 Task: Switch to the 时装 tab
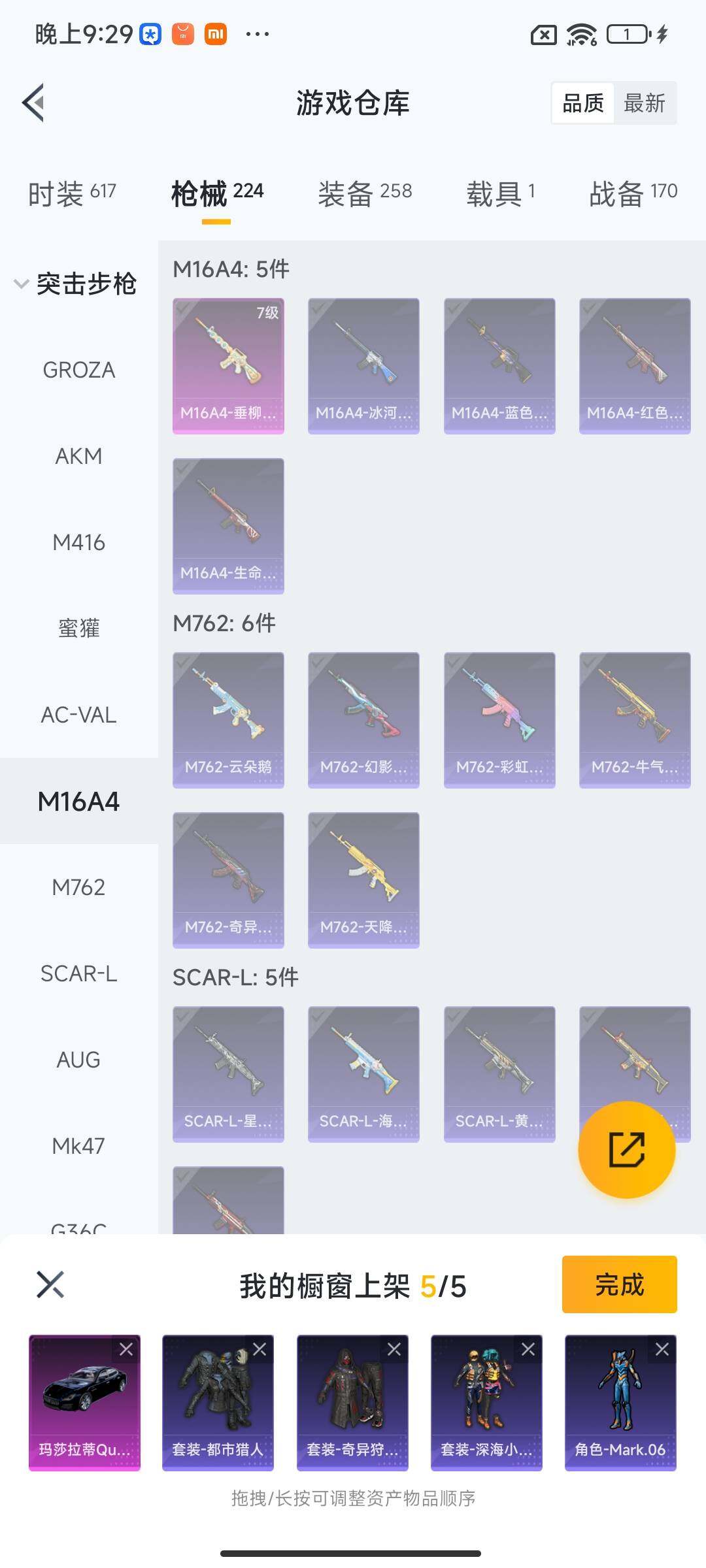[x=72, y=193]
